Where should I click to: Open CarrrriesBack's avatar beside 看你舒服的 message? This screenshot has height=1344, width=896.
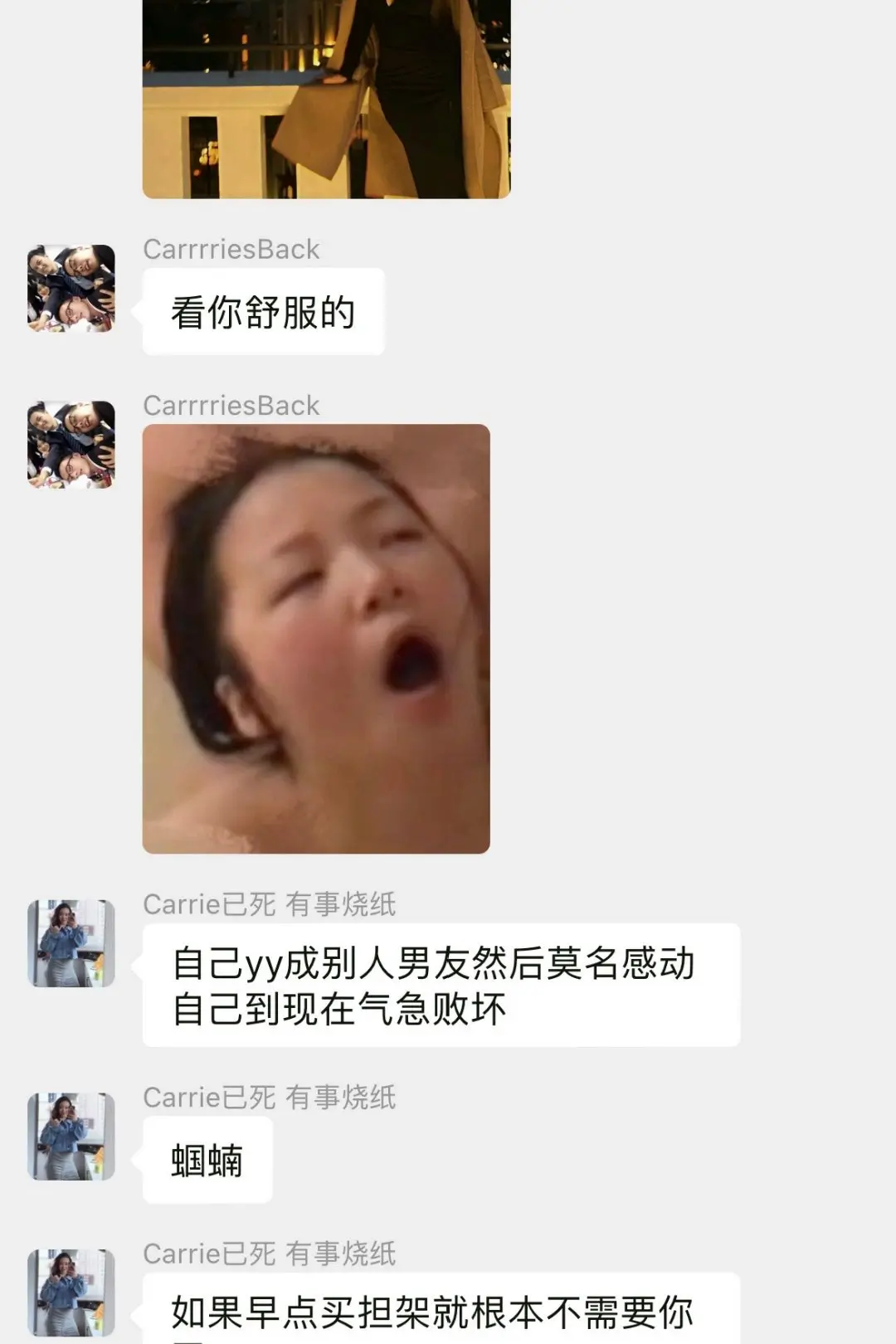[71, 288]
